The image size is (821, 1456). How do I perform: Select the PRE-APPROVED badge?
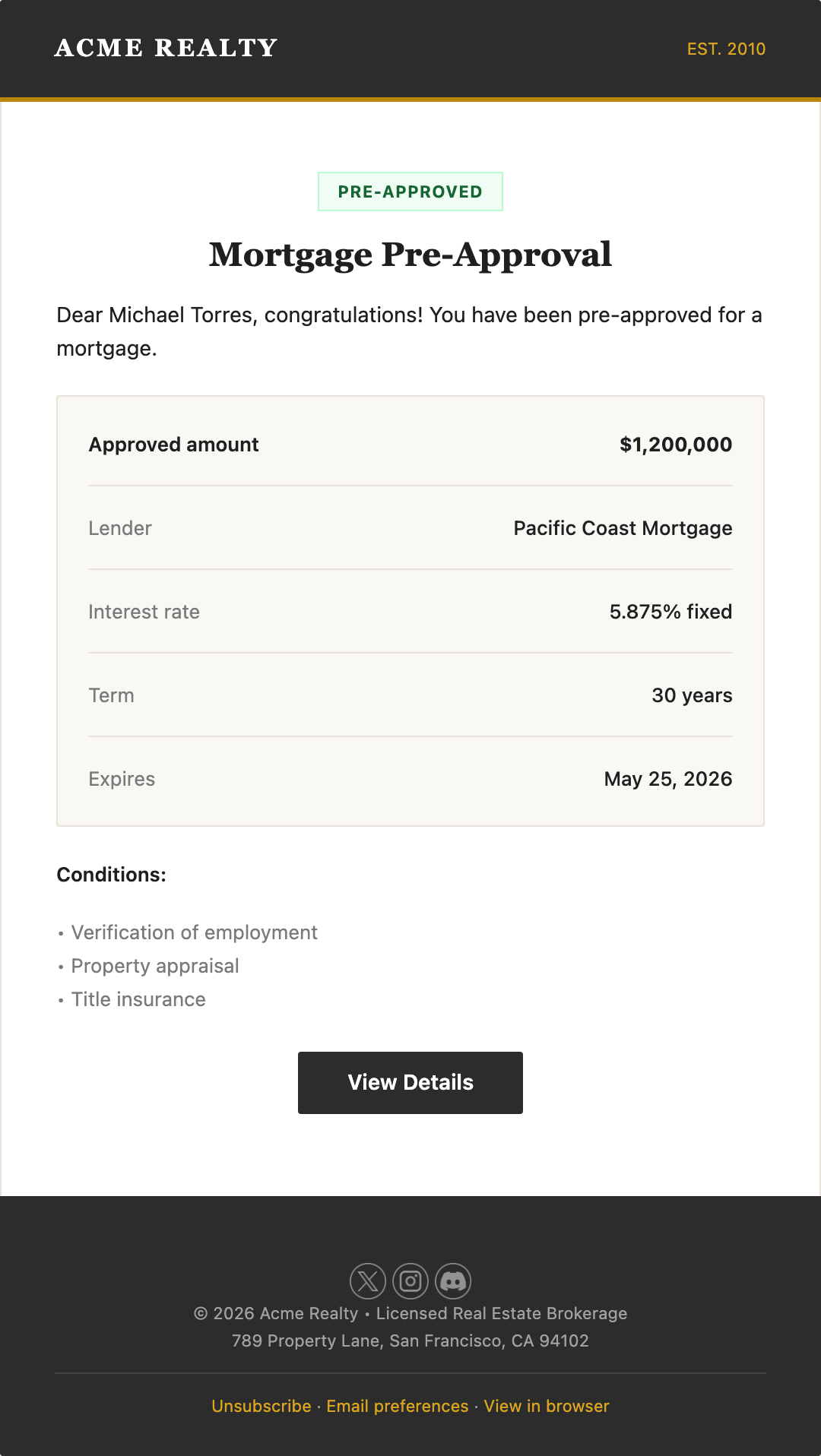[410, 191]
